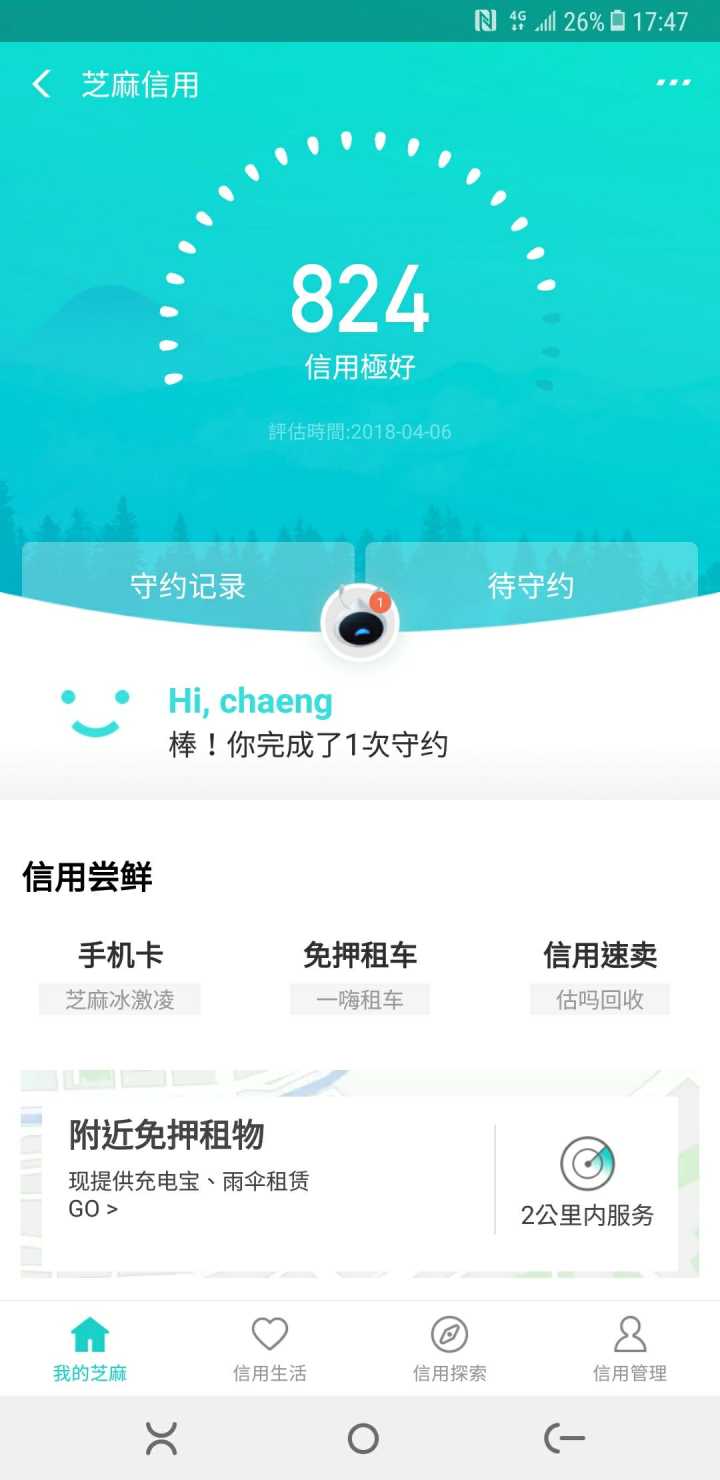The image size is (720, 1480).
Task: Open 守约记录 records
Action: pyautogui.click(x=188, y=586)
